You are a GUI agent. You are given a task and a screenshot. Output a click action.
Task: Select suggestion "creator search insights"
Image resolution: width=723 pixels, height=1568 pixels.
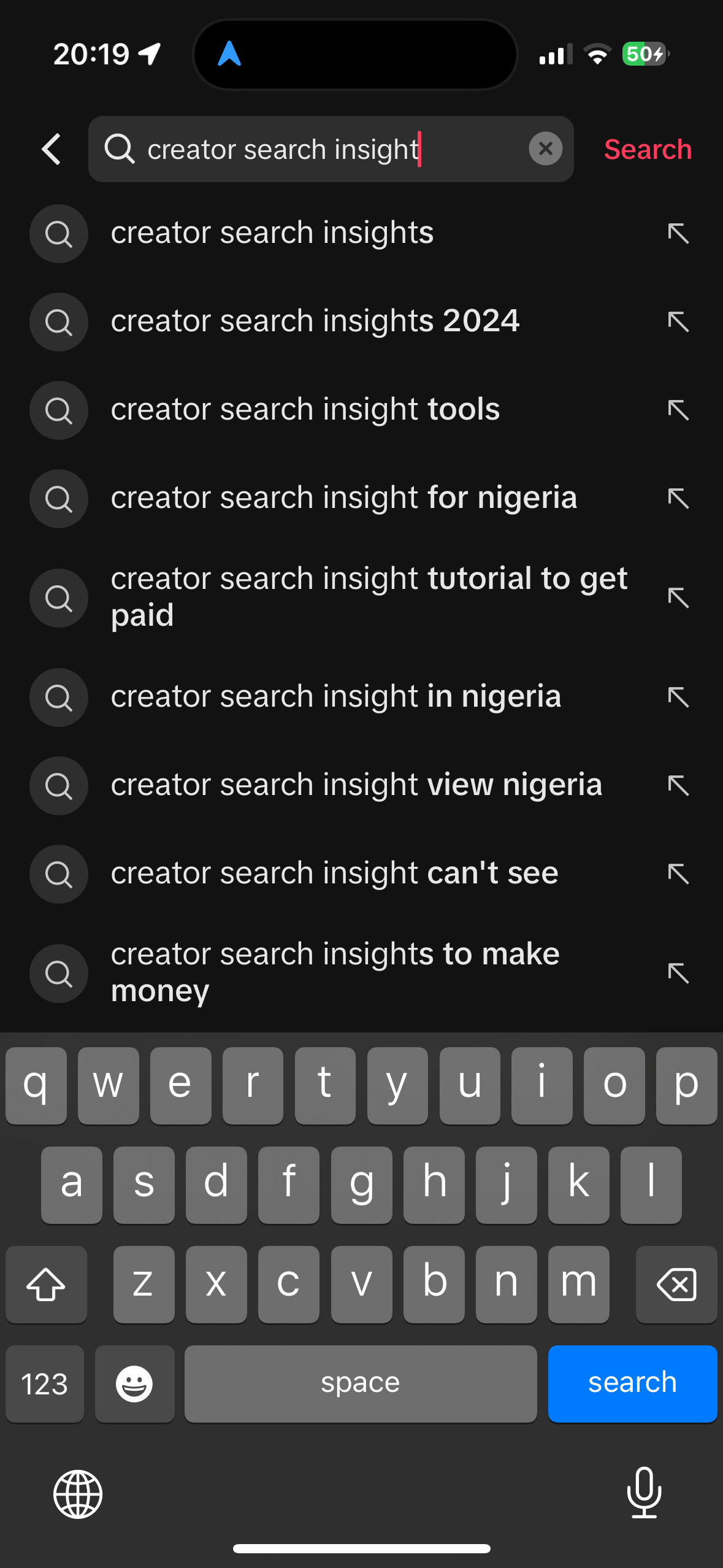pyautogui.click(x=272, y=233)
